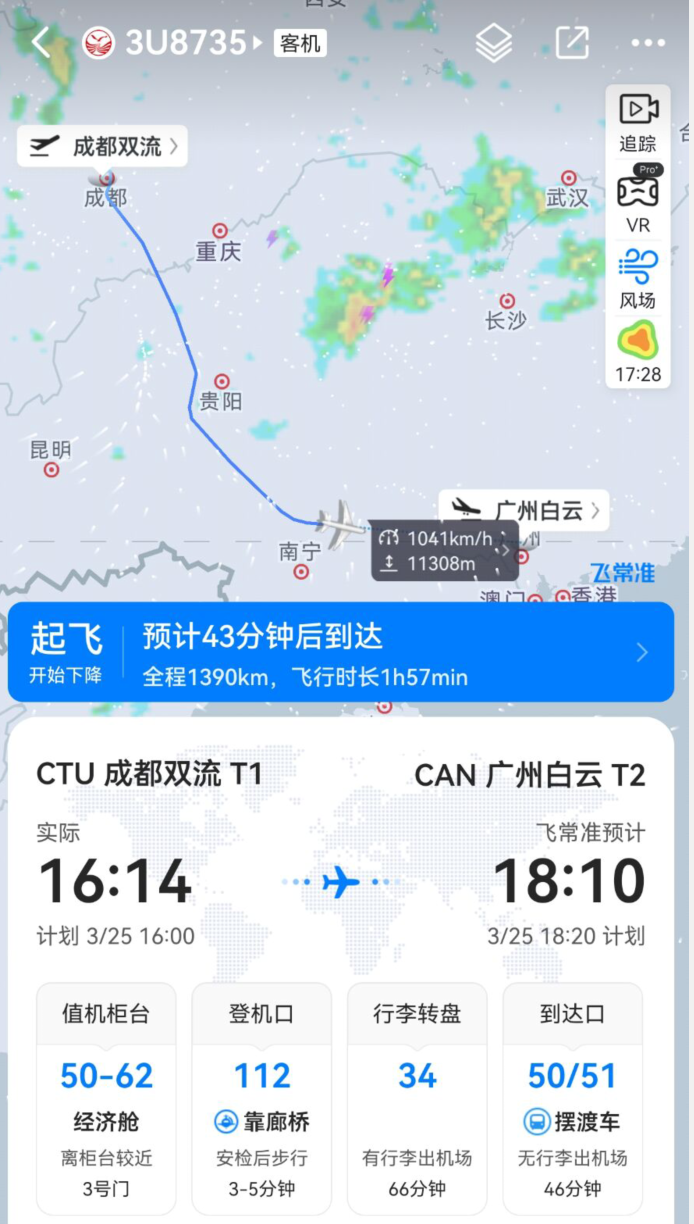The width and height of the screenshot is (694, 1224).
Task: Launch the VR flight view
Action: point(637,198)
